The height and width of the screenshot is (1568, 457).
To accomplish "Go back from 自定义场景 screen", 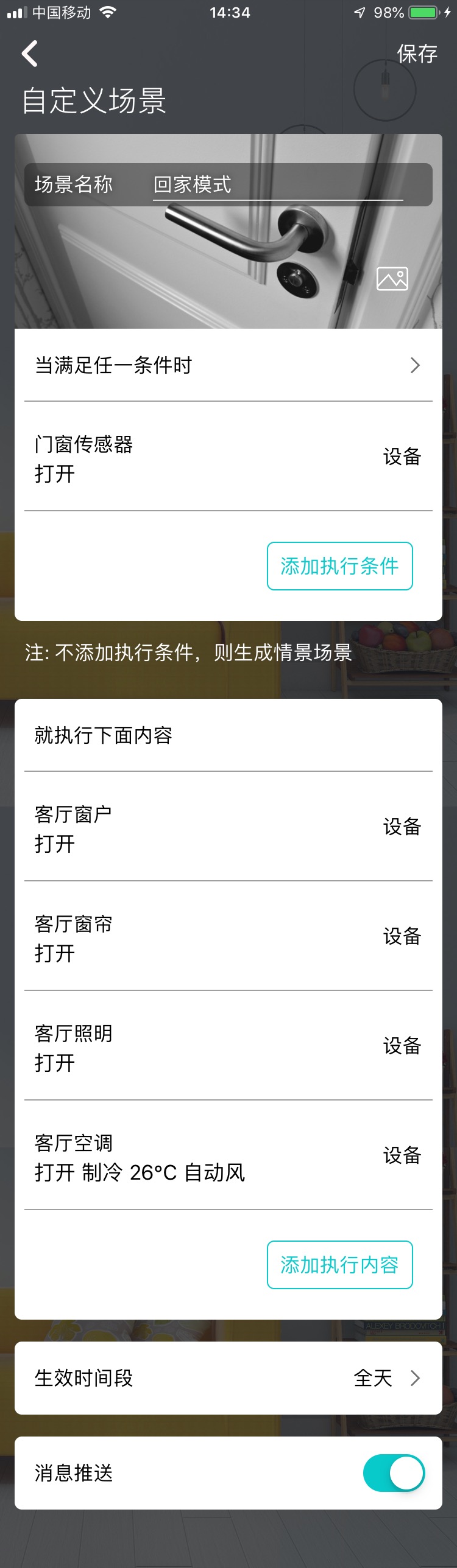I will (x=29, y=54).
